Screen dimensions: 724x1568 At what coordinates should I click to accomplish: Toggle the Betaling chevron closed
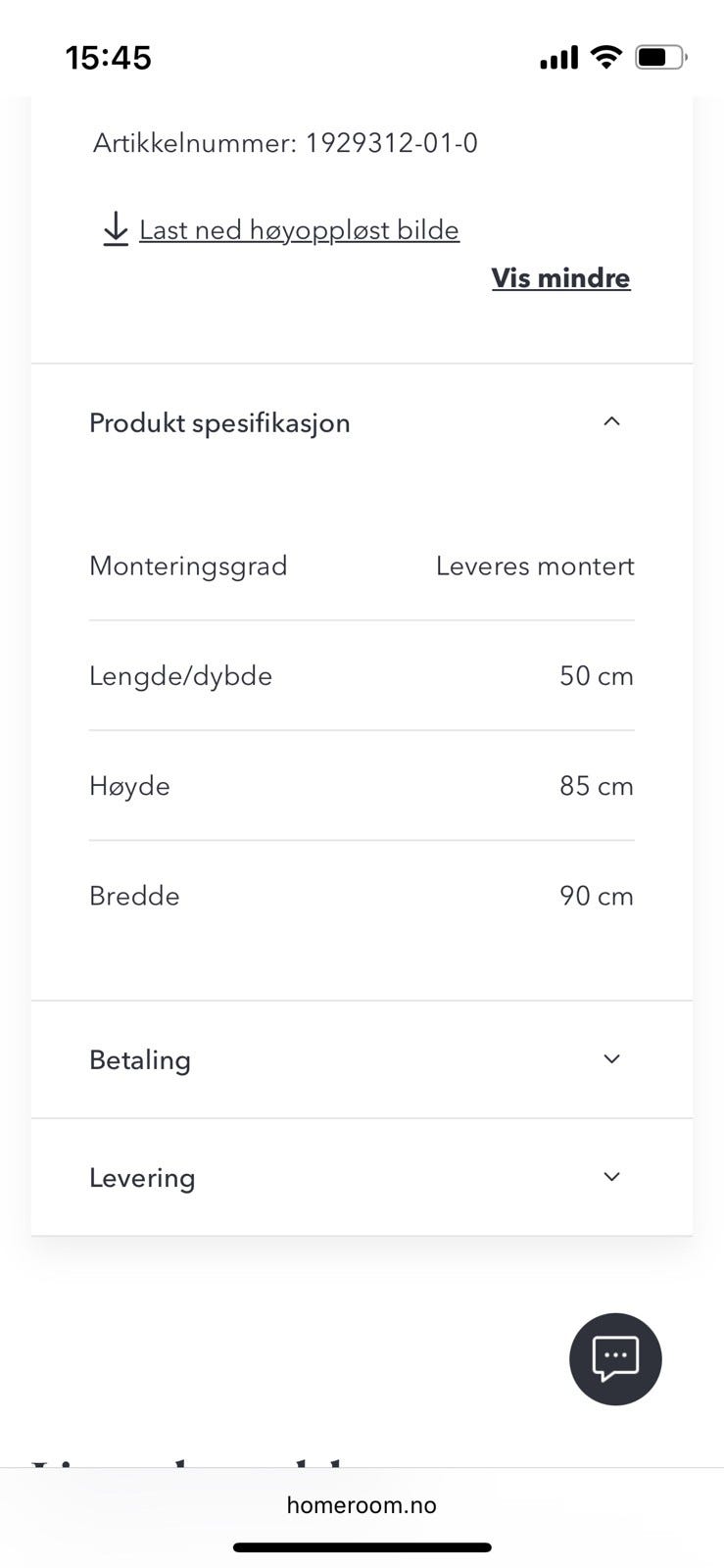coord(610,1059)
